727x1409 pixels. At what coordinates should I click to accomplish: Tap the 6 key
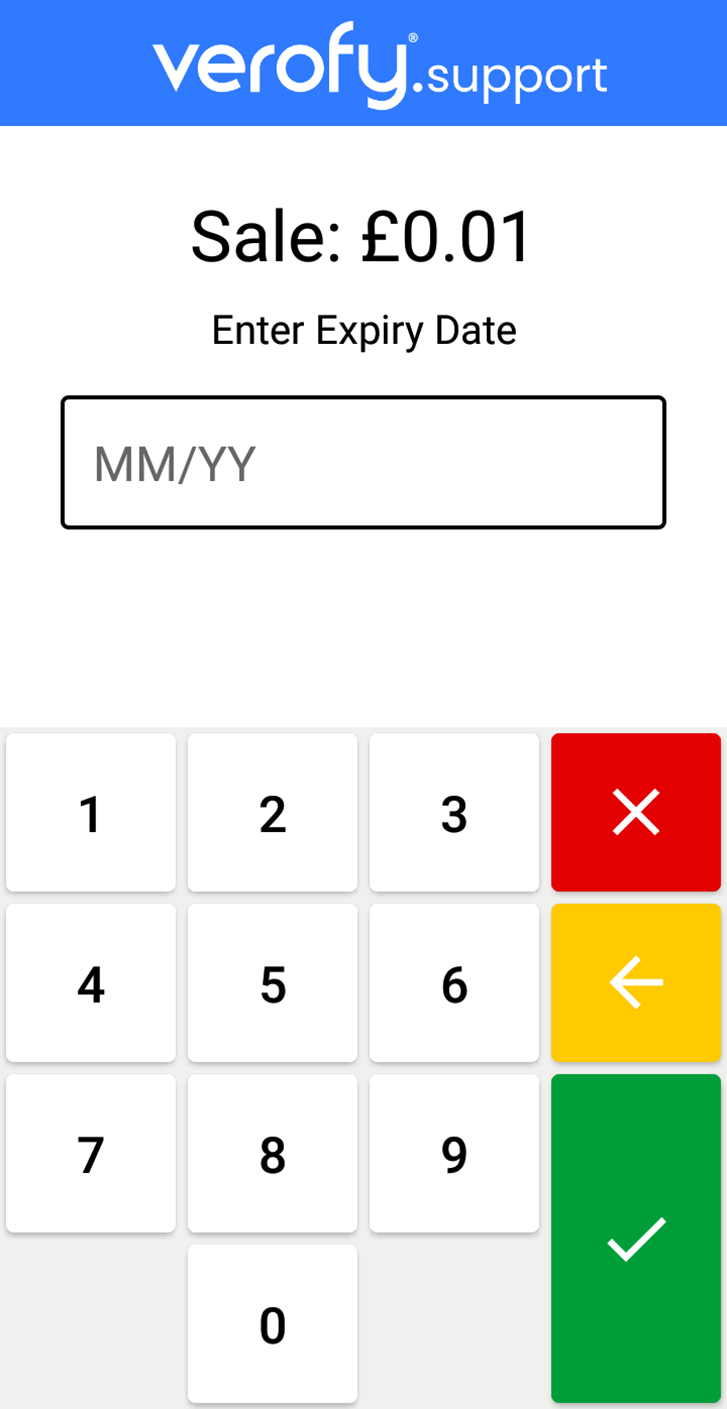(454, 984)
